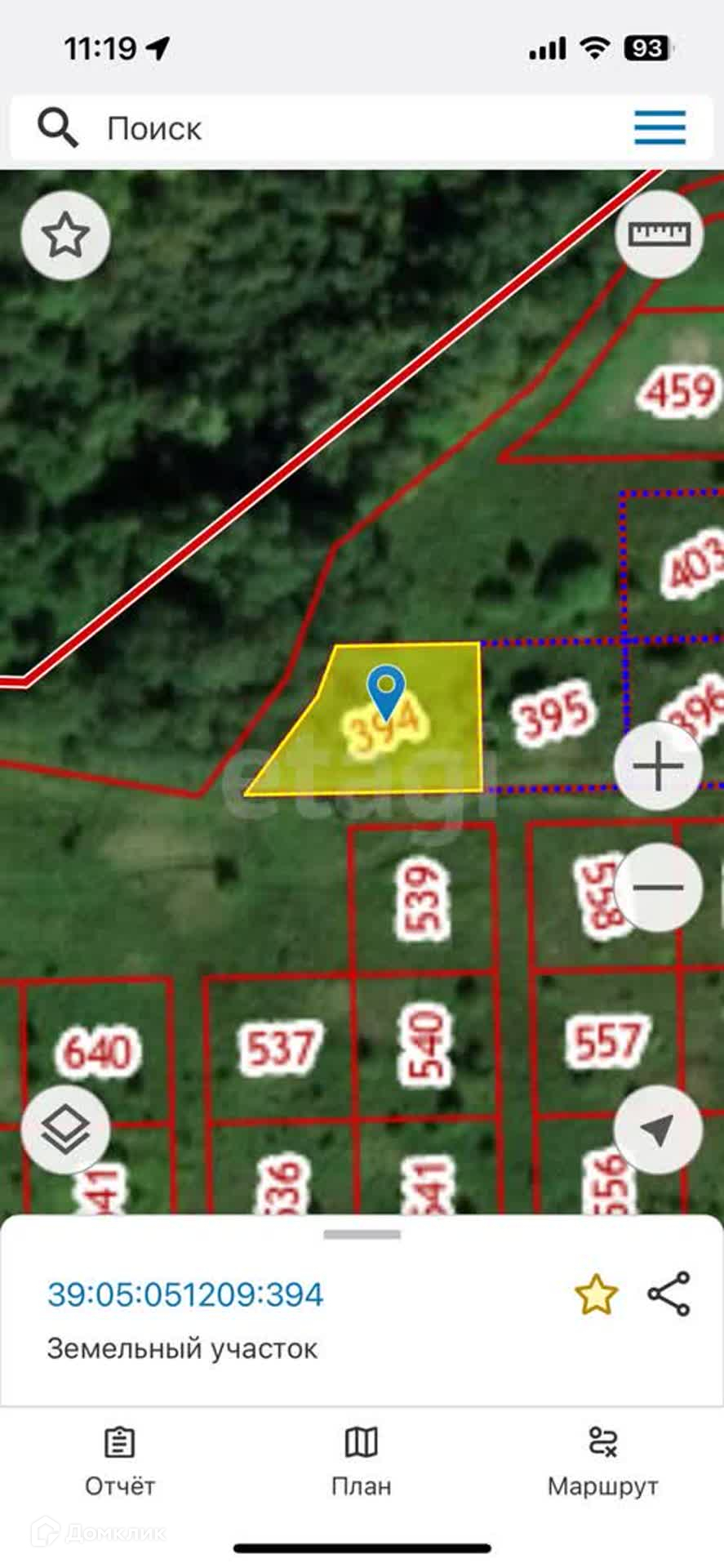
Task: Open favorites with the star map button
Action: (x=65, y=236)
